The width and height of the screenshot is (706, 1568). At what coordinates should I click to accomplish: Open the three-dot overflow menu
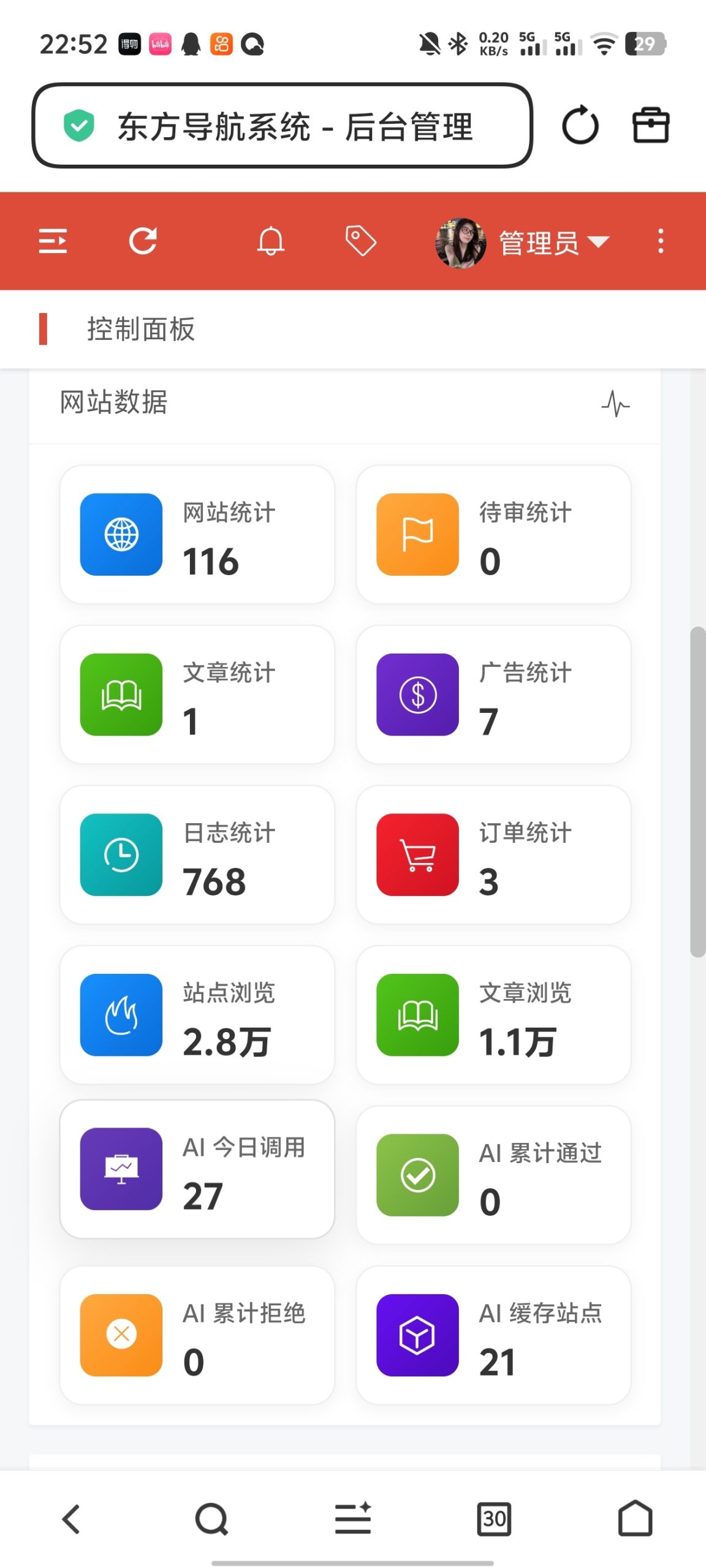(x=660, y=241)
